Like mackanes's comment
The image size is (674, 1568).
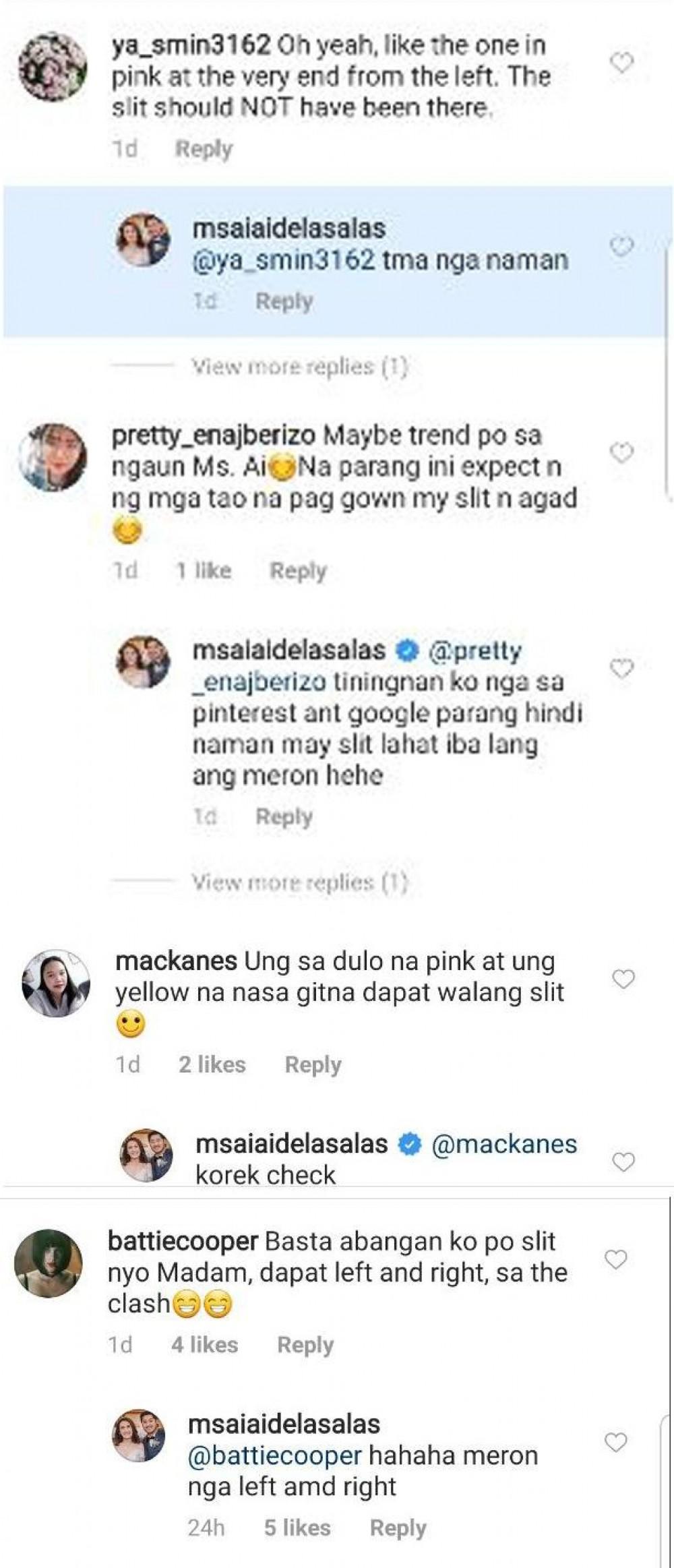623,978
